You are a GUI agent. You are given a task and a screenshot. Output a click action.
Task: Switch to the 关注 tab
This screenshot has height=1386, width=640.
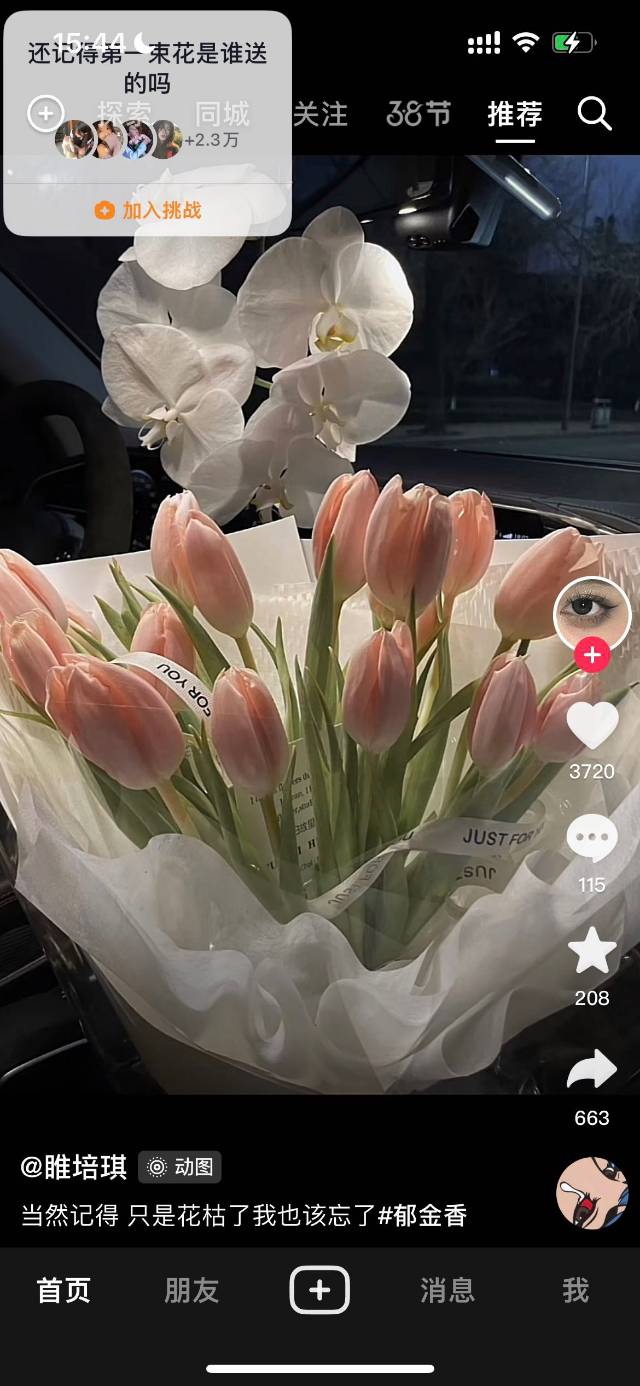(320, 114)
